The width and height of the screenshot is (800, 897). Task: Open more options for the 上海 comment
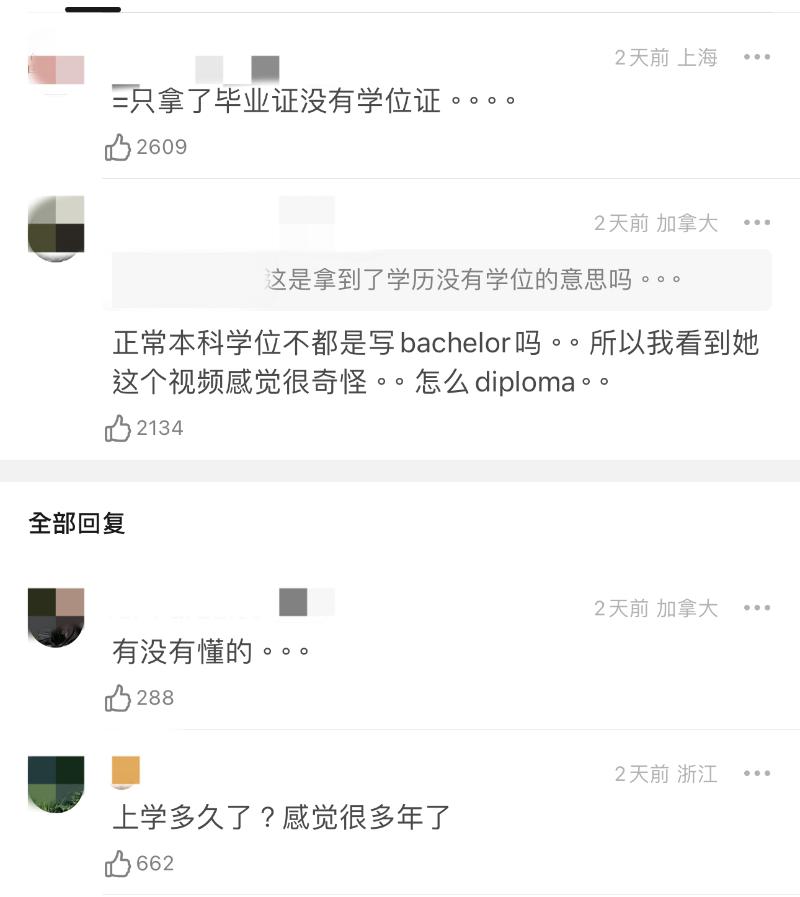click(757, 57)
